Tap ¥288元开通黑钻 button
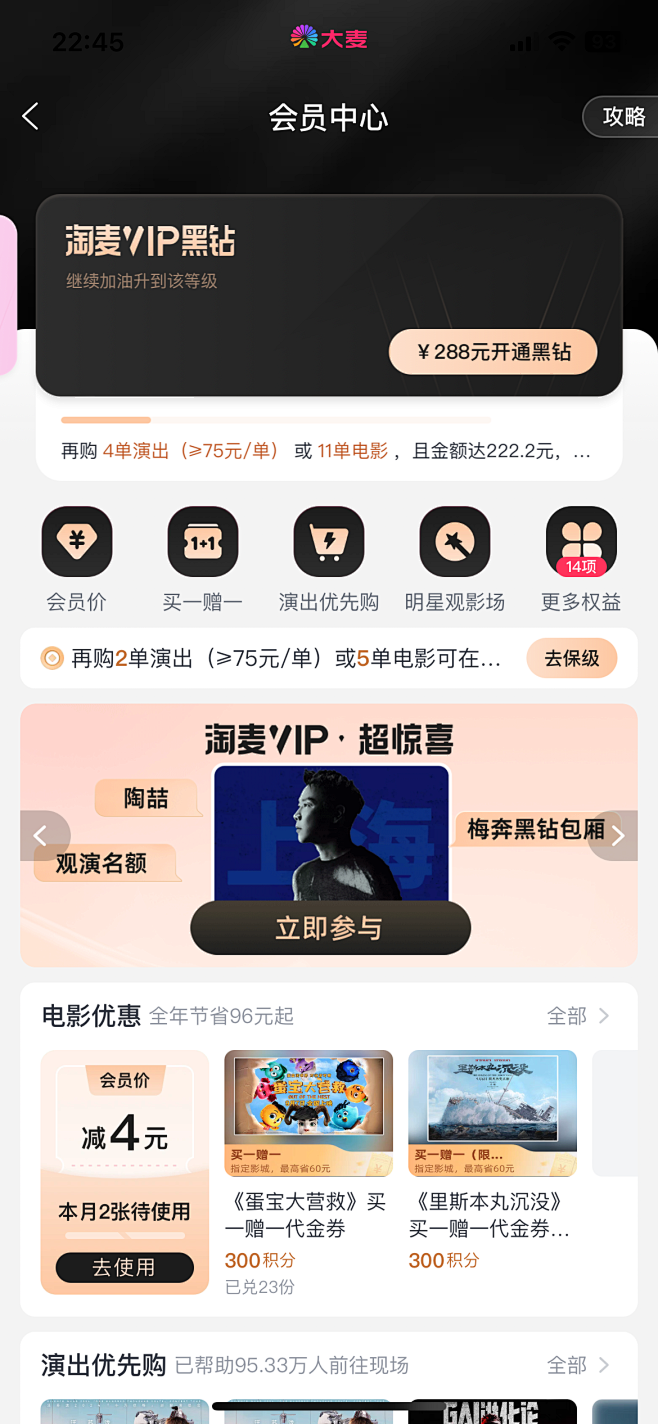This screenshot has width=658, height=1424. click(x=493, y=352)
